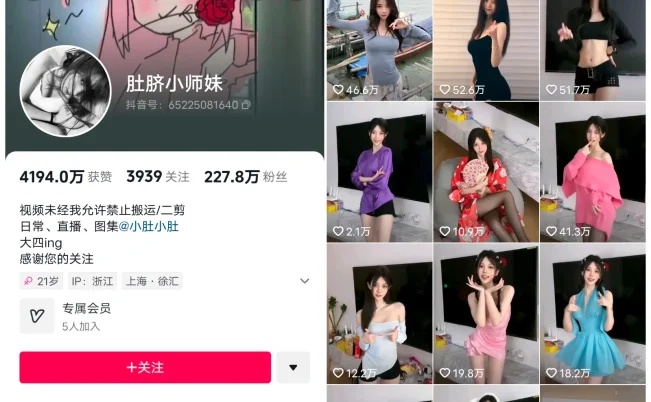Copy the 抖音号 with the copy icon

[246, 105]
